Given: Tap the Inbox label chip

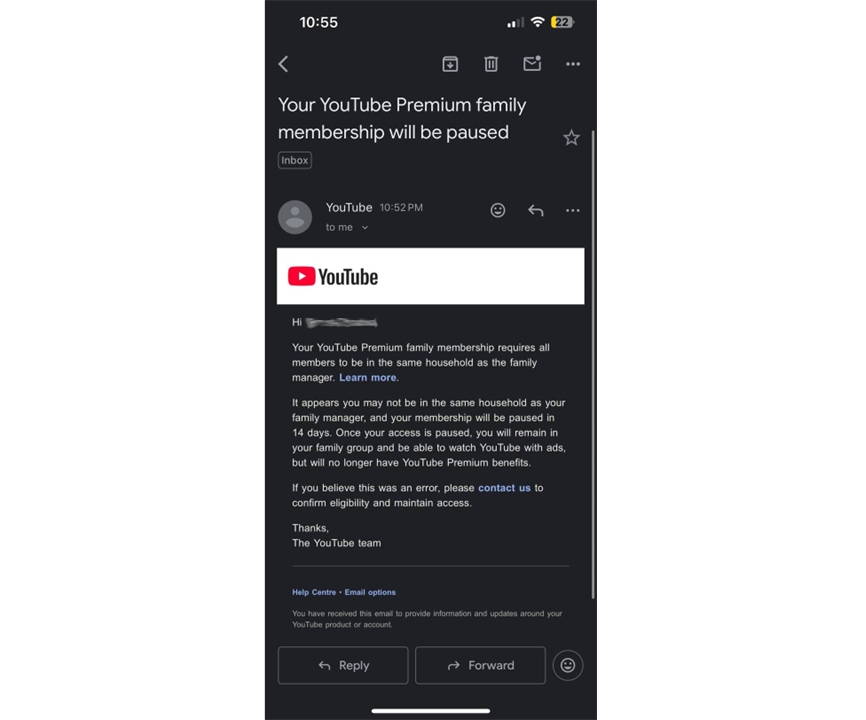Looking at the screenshot, I should point(295,160).
